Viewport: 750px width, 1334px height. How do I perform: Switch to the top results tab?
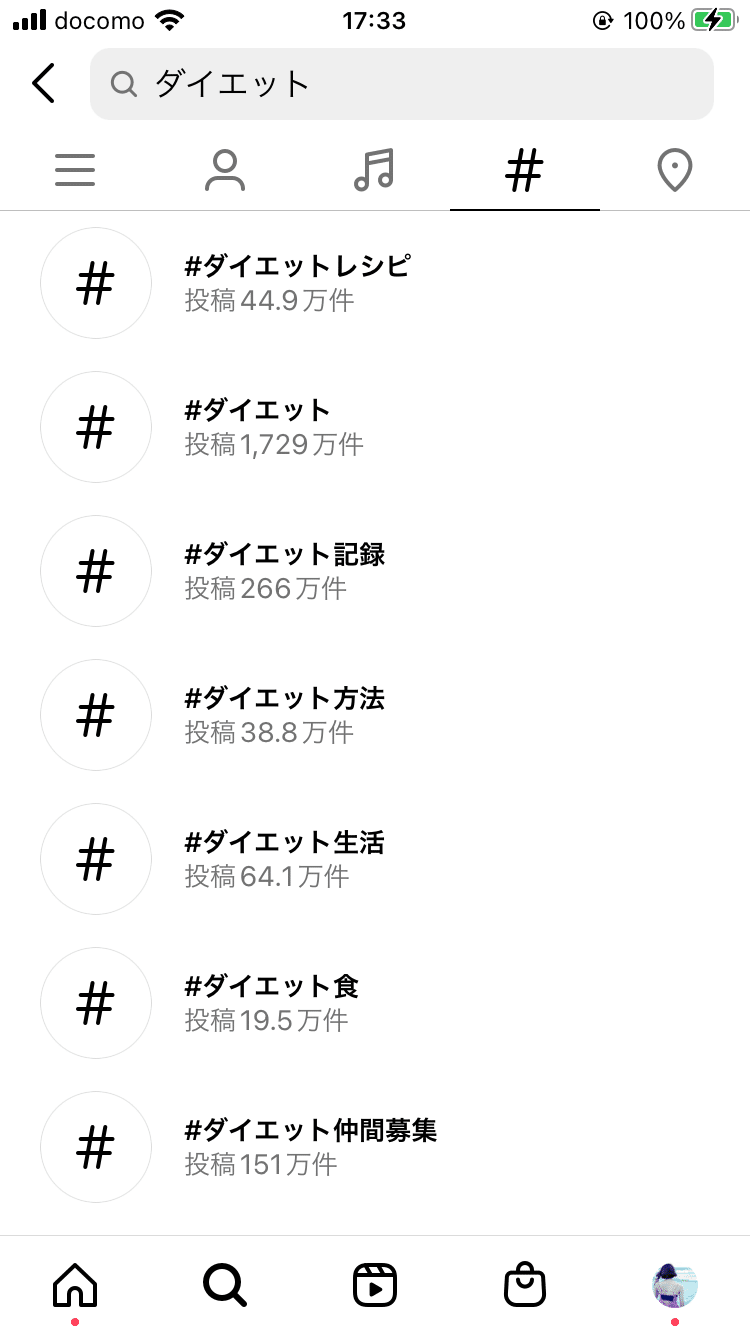pyautogui.click(x=75, y=171)
